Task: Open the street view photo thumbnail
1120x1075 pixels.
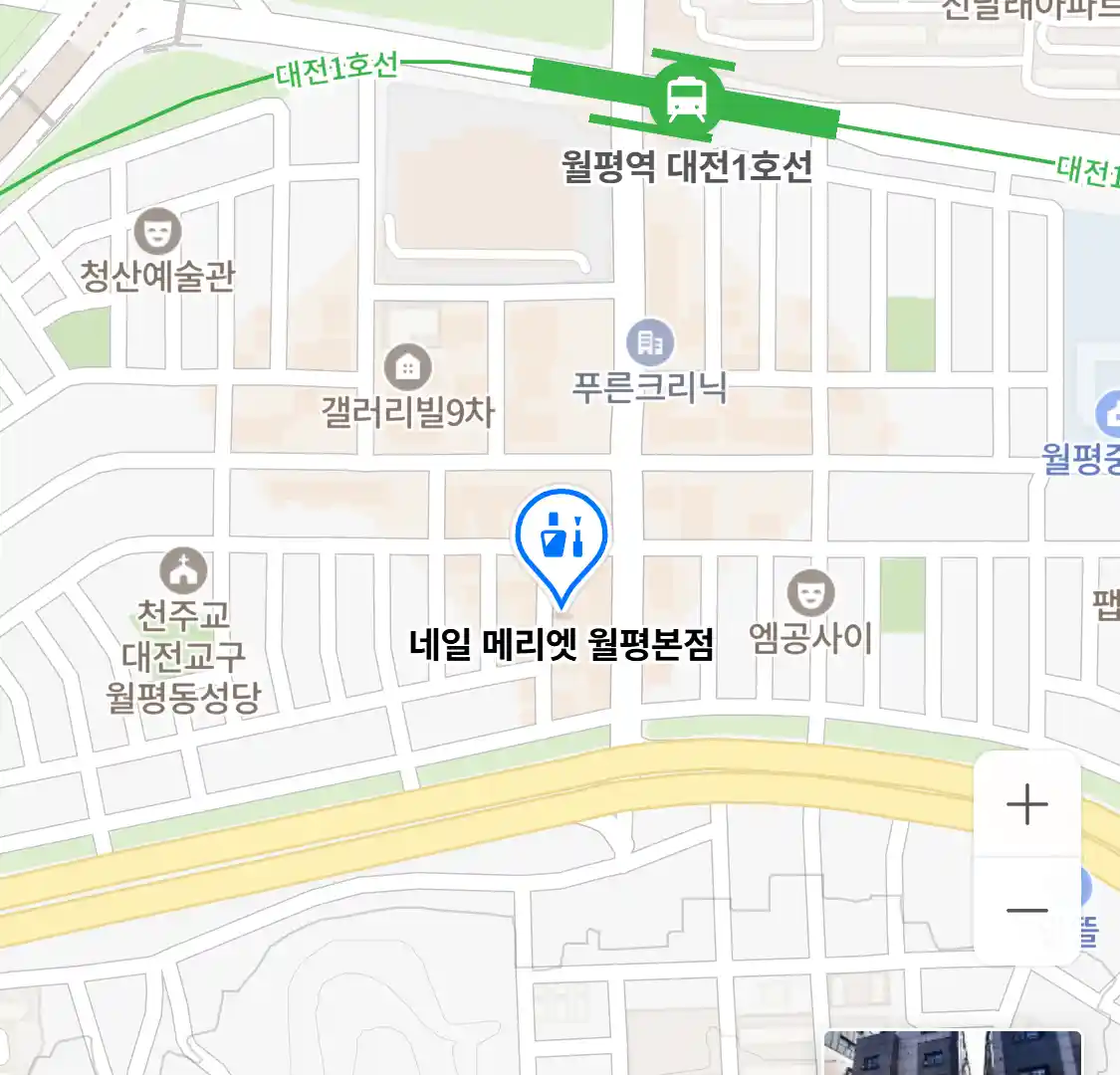Action: tap(952, 1053)
